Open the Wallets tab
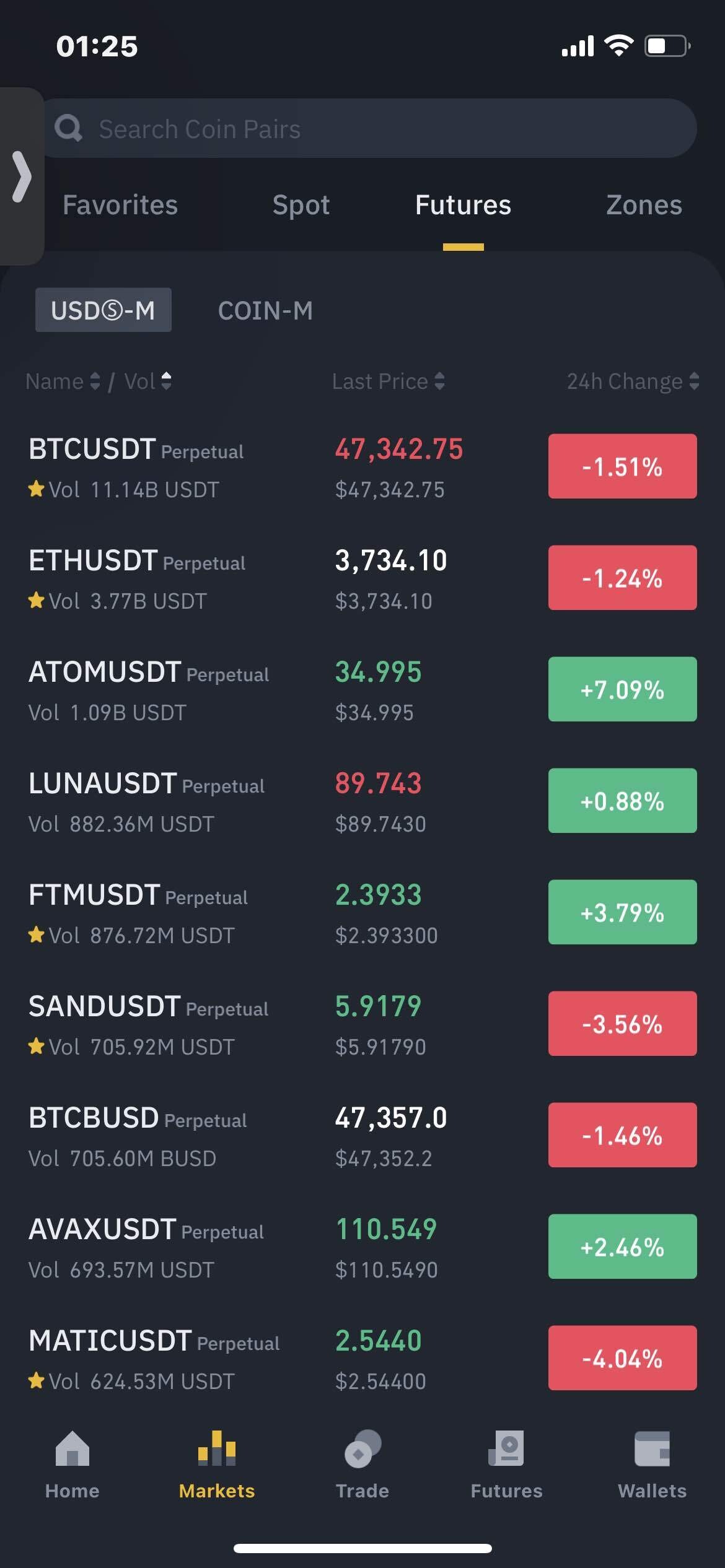This screenshot has height=1568, width=725. (x=652, y=1465)
